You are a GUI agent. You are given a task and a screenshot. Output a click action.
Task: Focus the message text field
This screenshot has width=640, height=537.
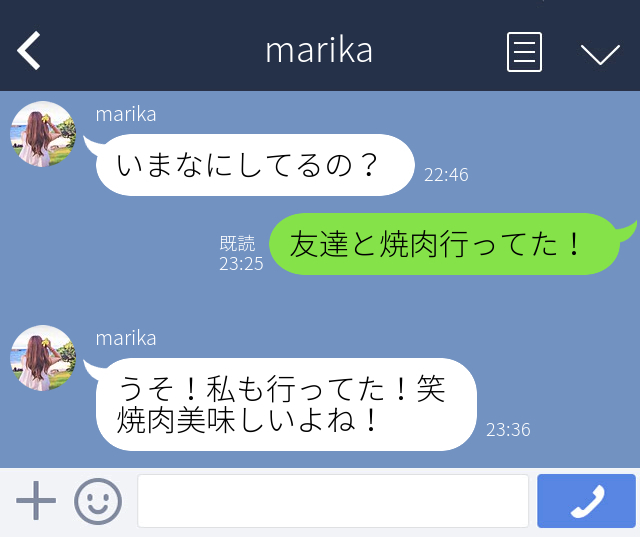point(332,501)
